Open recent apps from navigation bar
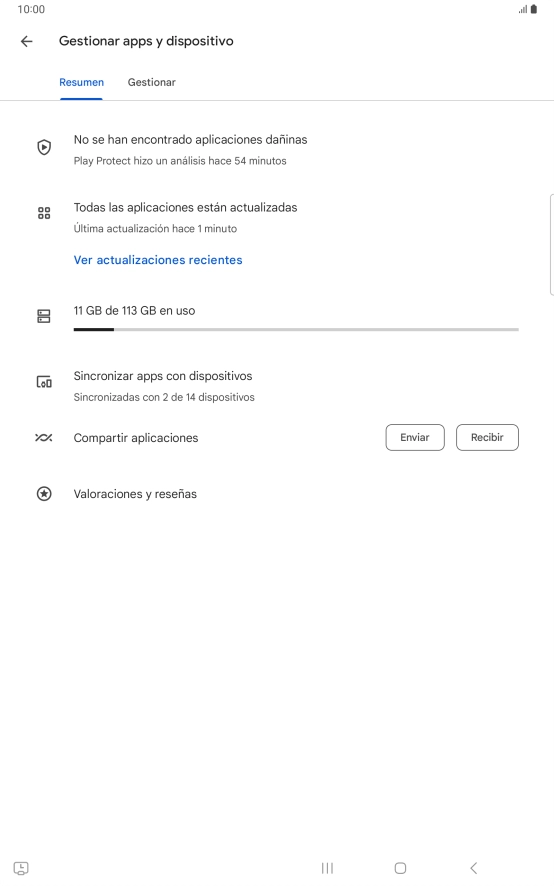The height and width of the screenshot is (886, 554). point(327,868)
